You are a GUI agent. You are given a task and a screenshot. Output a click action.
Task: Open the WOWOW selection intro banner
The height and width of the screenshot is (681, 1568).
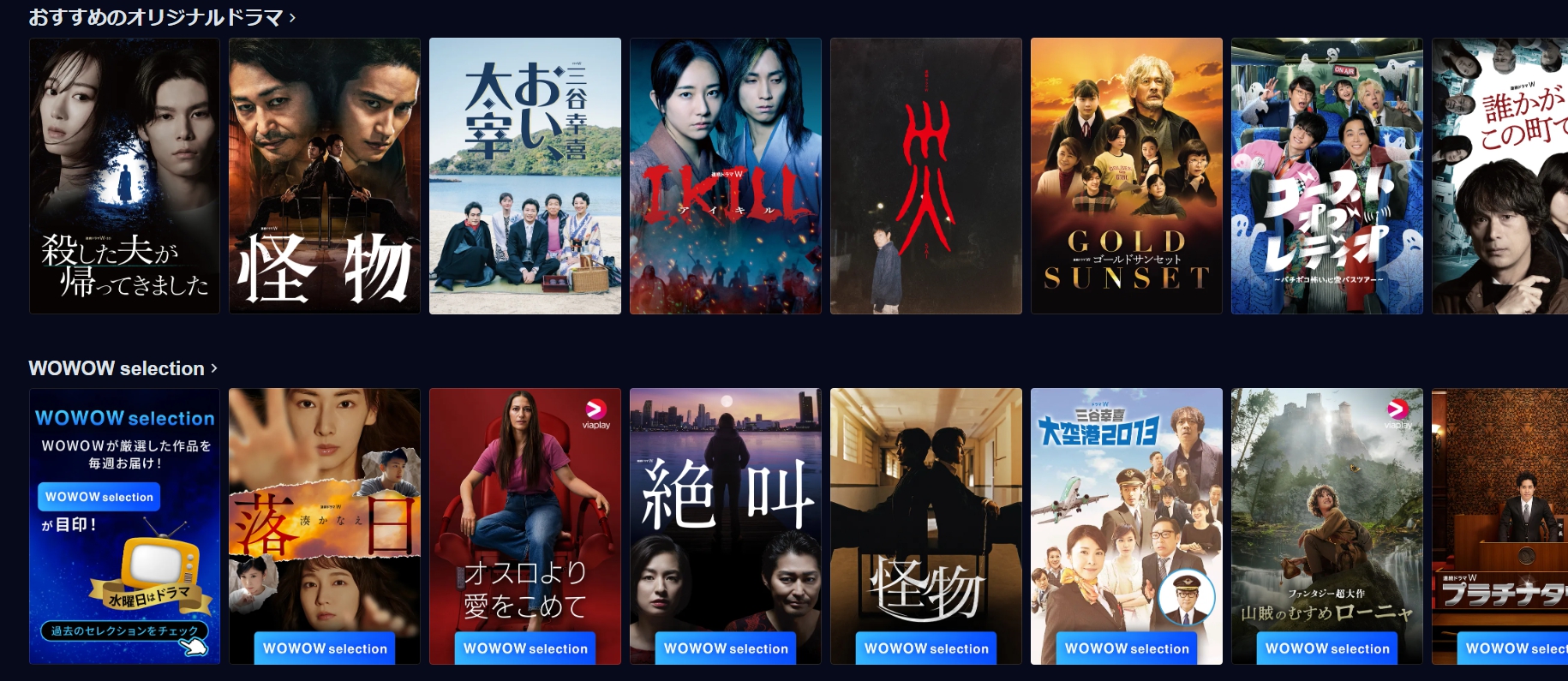[124, 526]
